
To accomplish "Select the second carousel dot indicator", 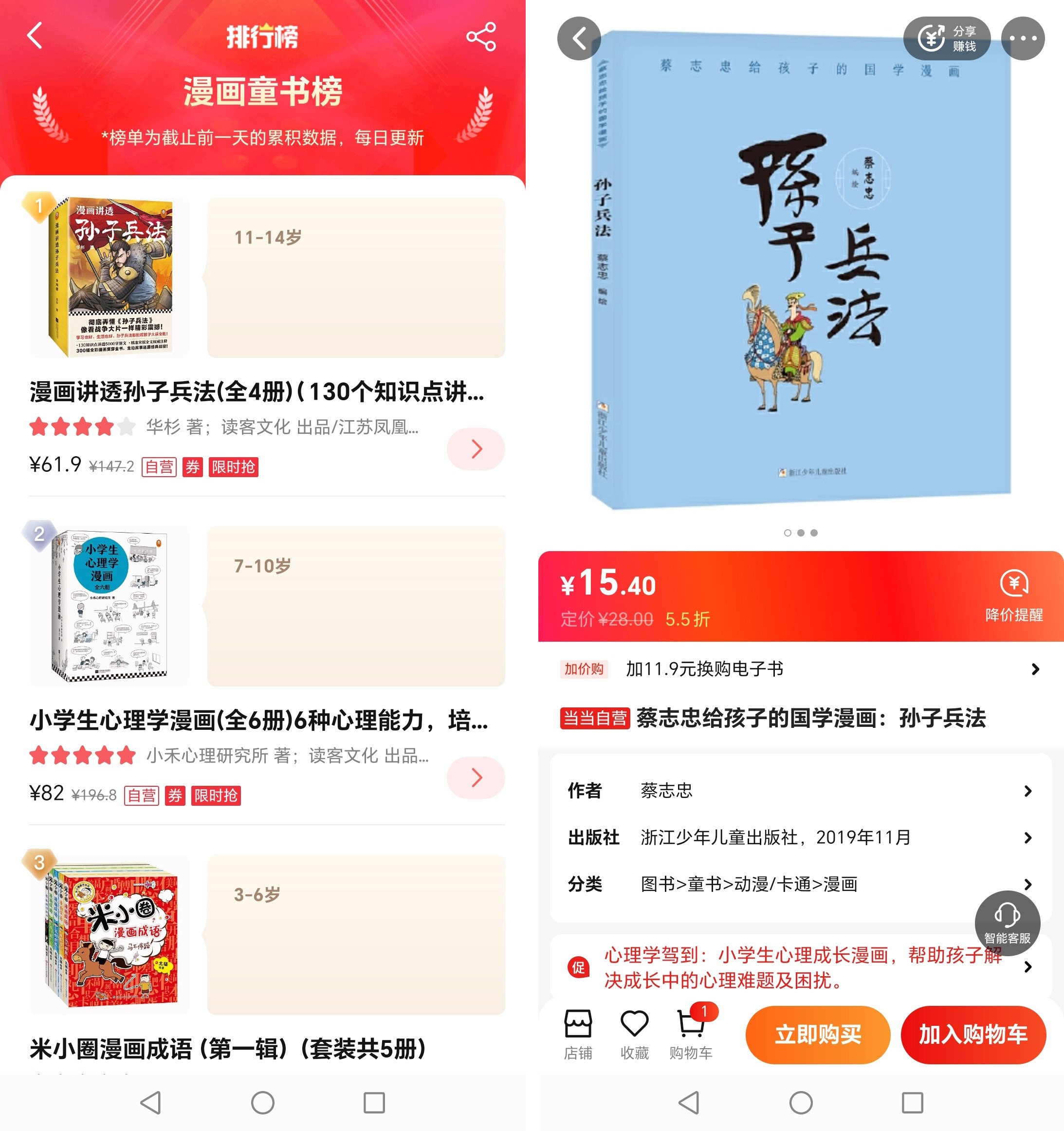I will [801, 533].
